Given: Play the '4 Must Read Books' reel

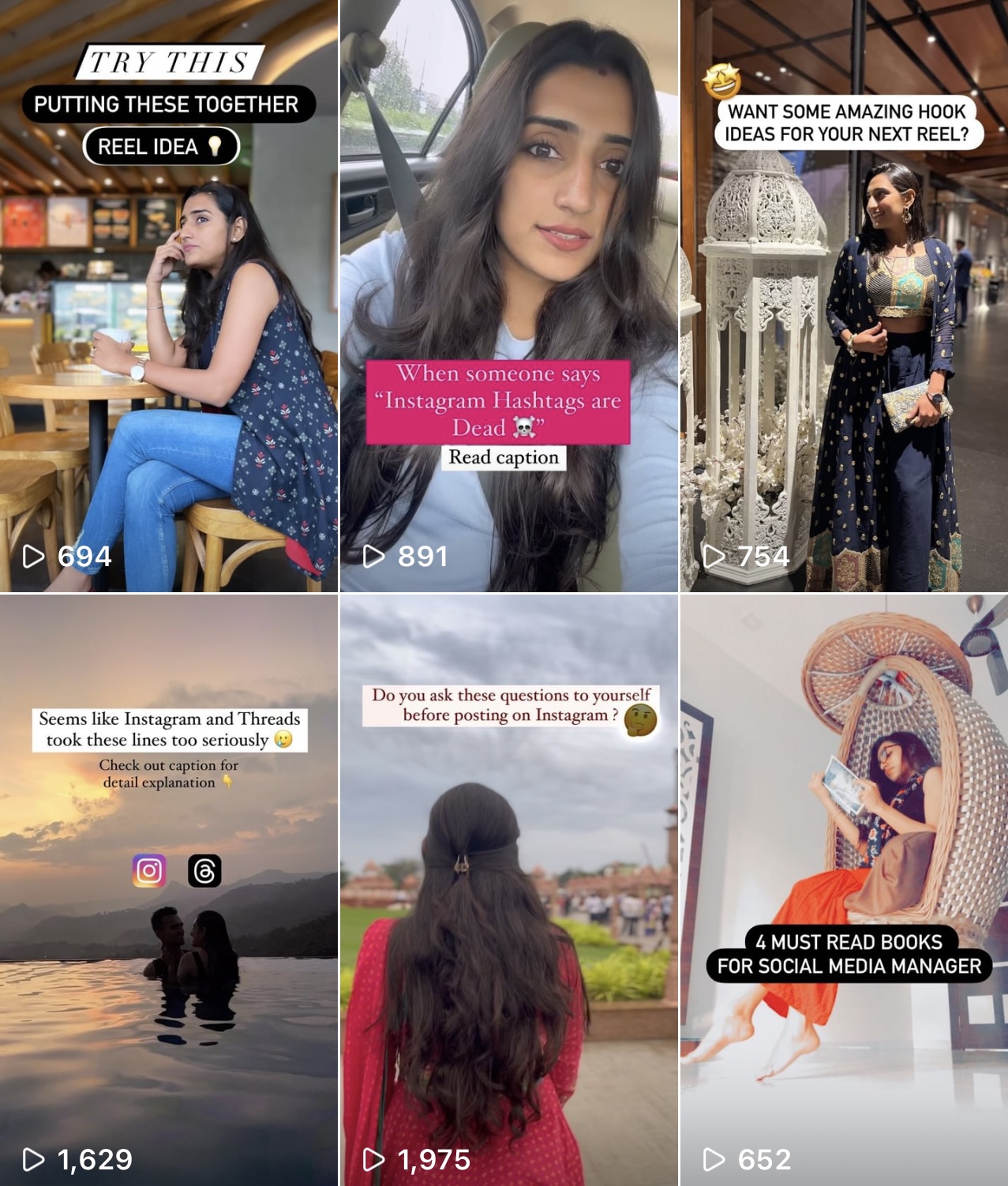Looking at the screenshot, I should coord(844,890).
